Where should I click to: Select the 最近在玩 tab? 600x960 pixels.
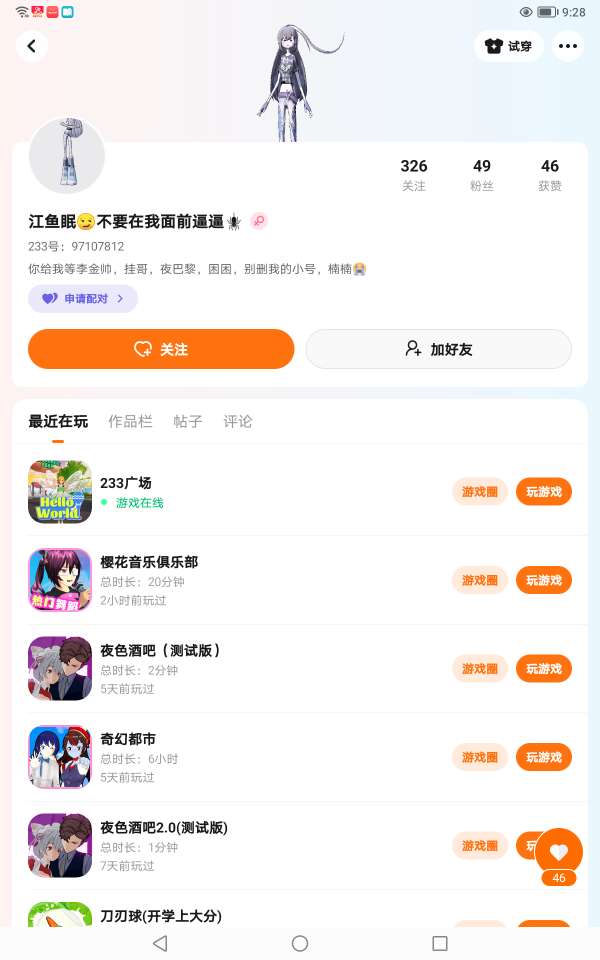pyautogui.click(x=58, y=422)
